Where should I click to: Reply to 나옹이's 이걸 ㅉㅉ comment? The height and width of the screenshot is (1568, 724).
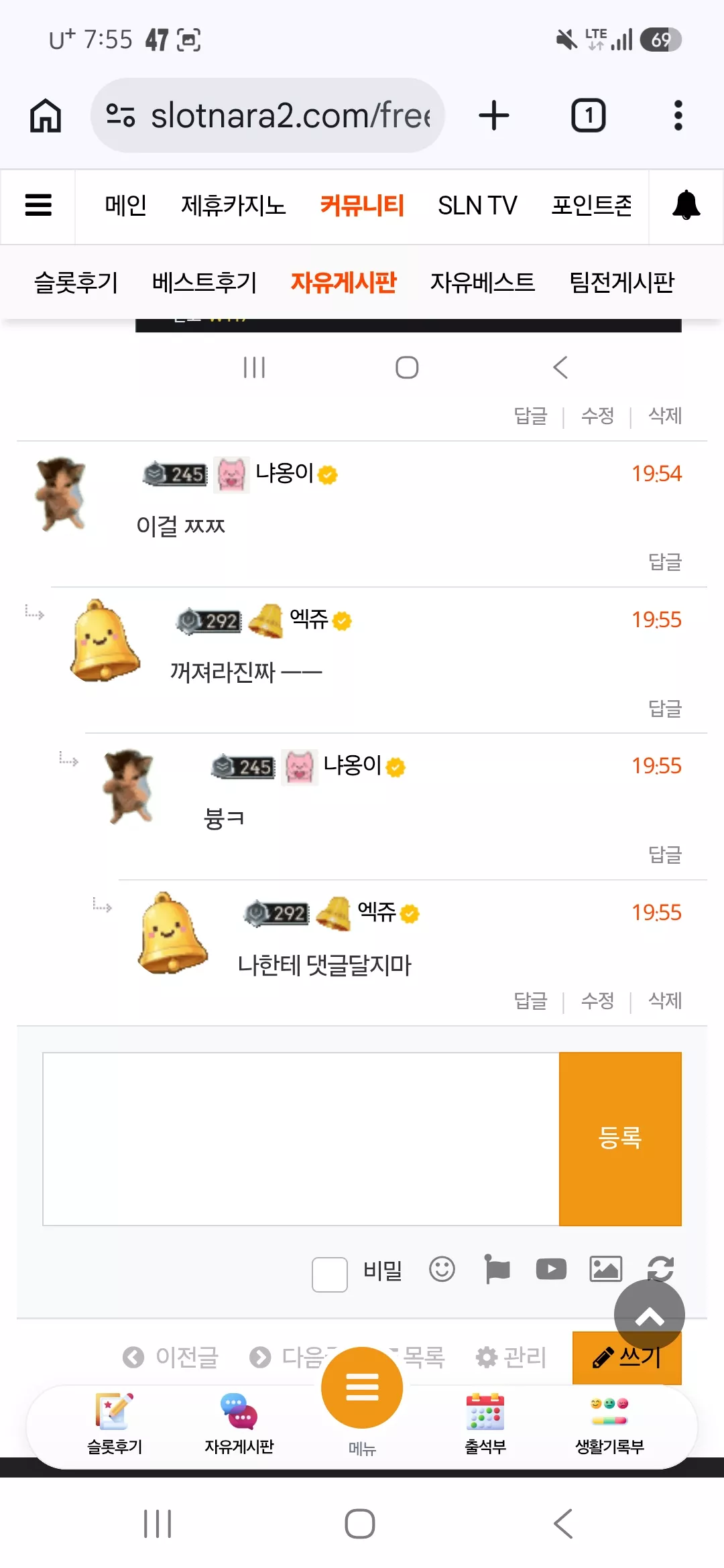pyautogui.click(x=665, y=562)
